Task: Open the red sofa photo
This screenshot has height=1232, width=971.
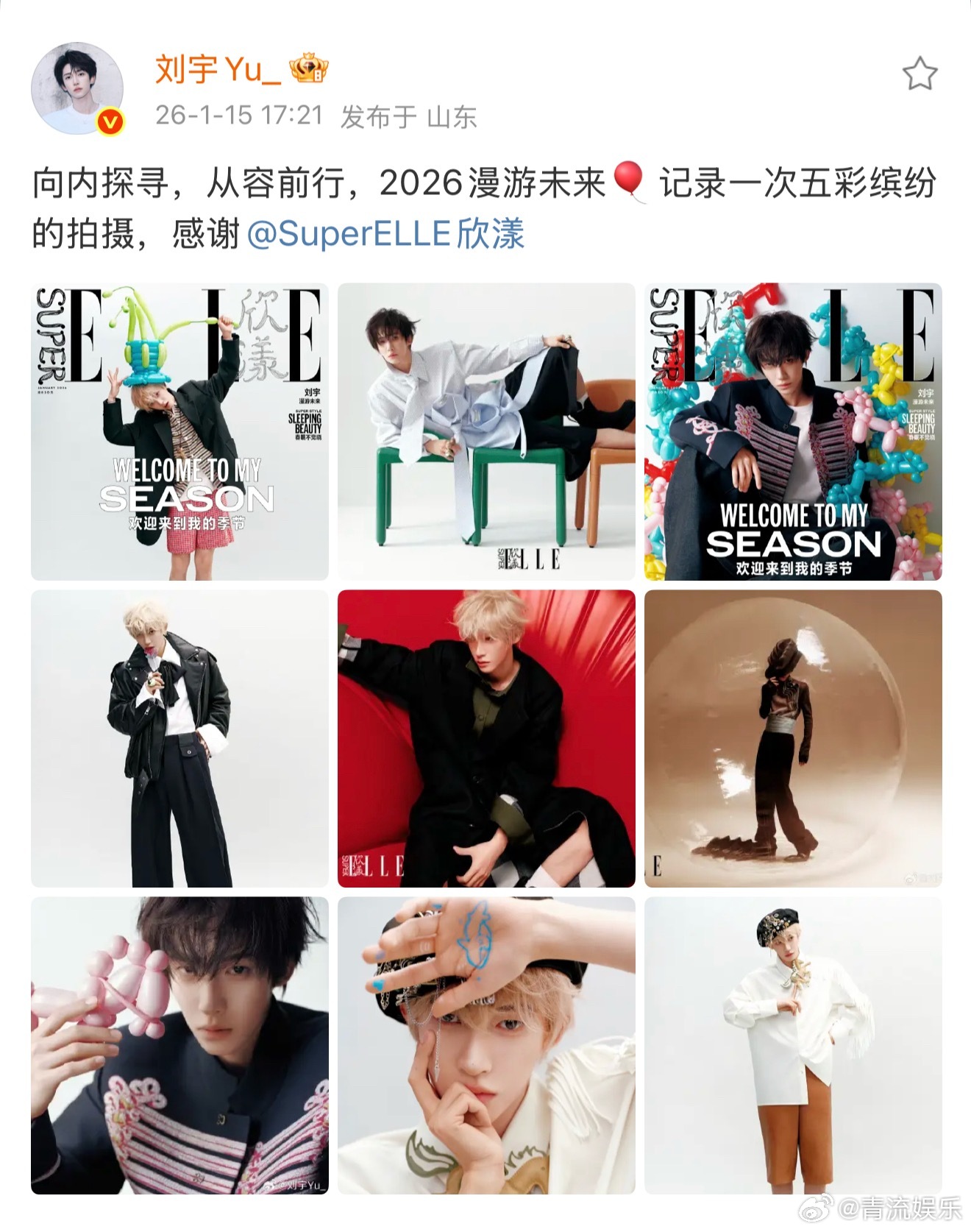Action: click(485, 736)
